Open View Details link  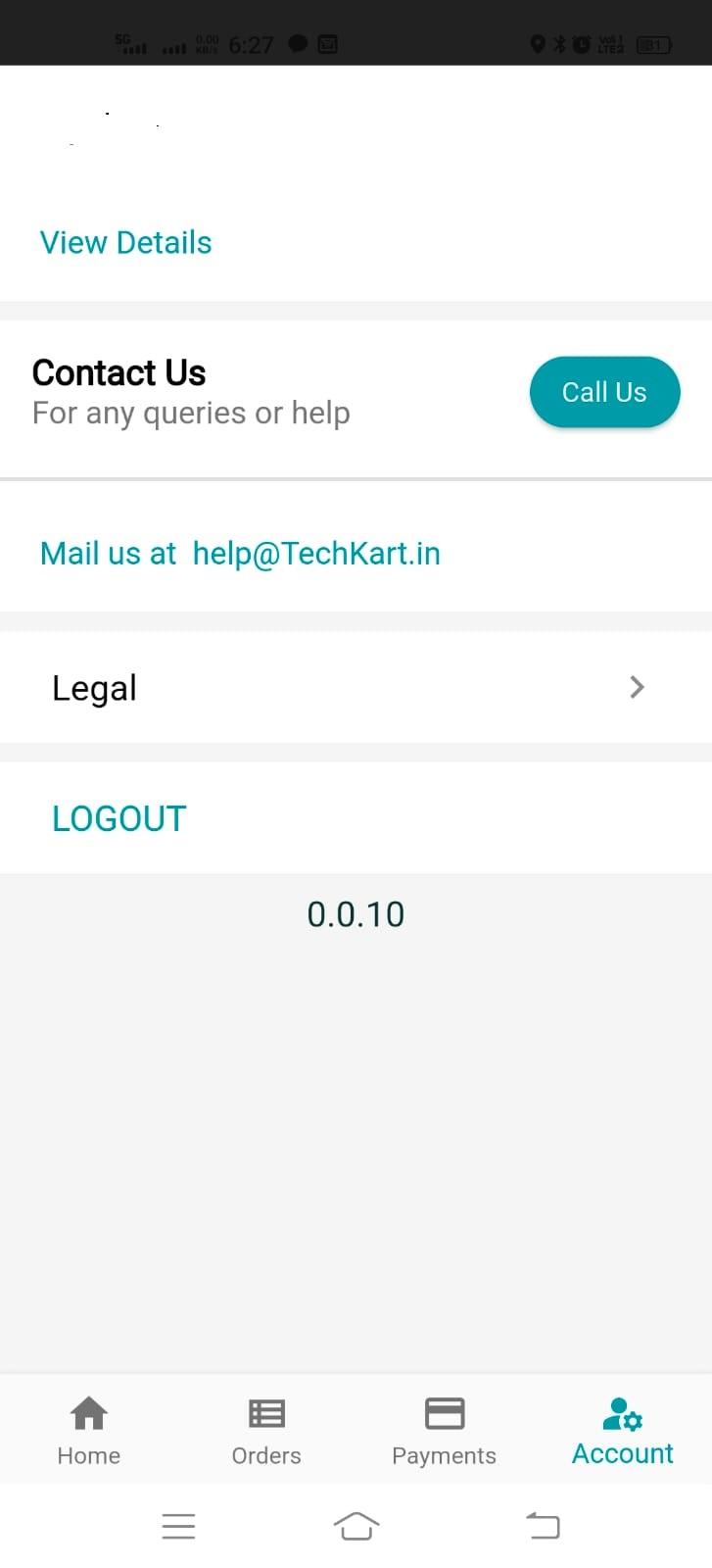tap(125, 242)
